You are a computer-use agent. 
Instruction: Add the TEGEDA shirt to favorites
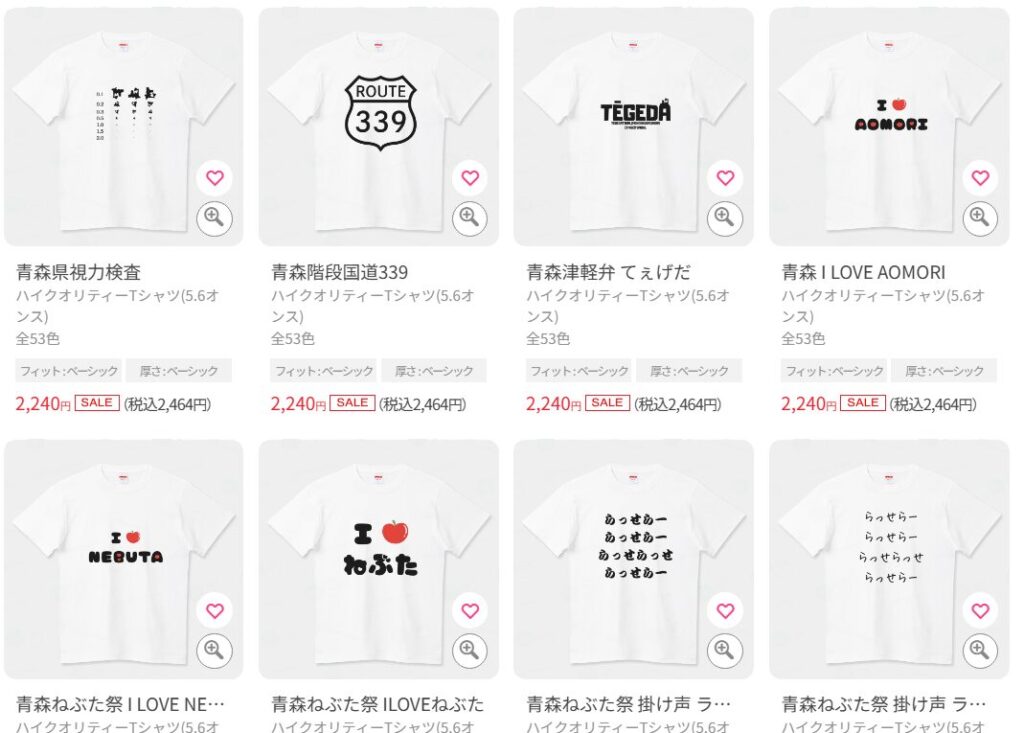point(725,178)
